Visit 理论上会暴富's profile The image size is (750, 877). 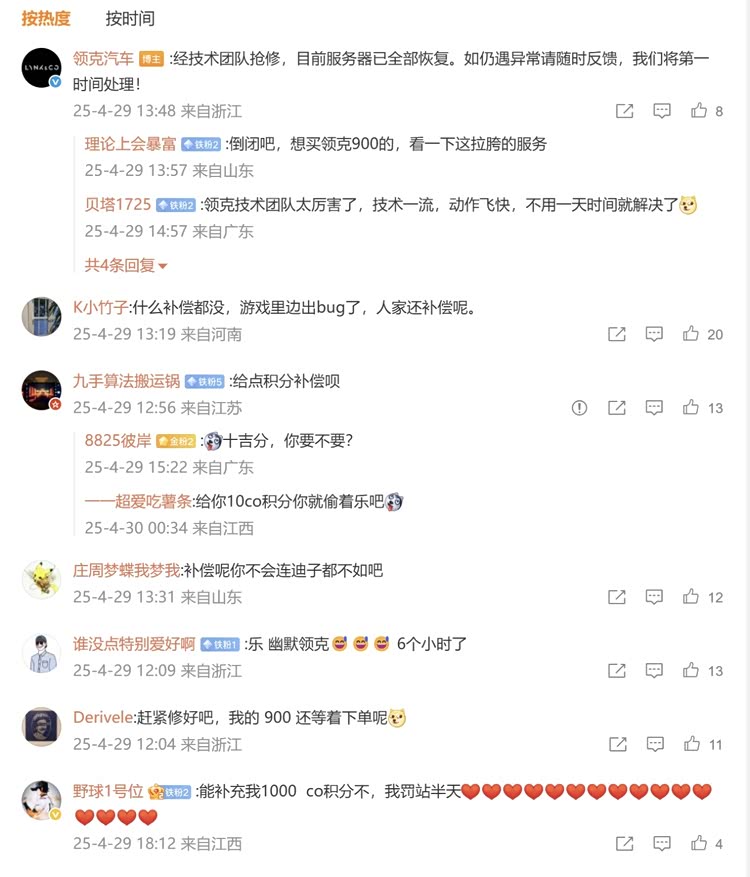coord(130,144)
